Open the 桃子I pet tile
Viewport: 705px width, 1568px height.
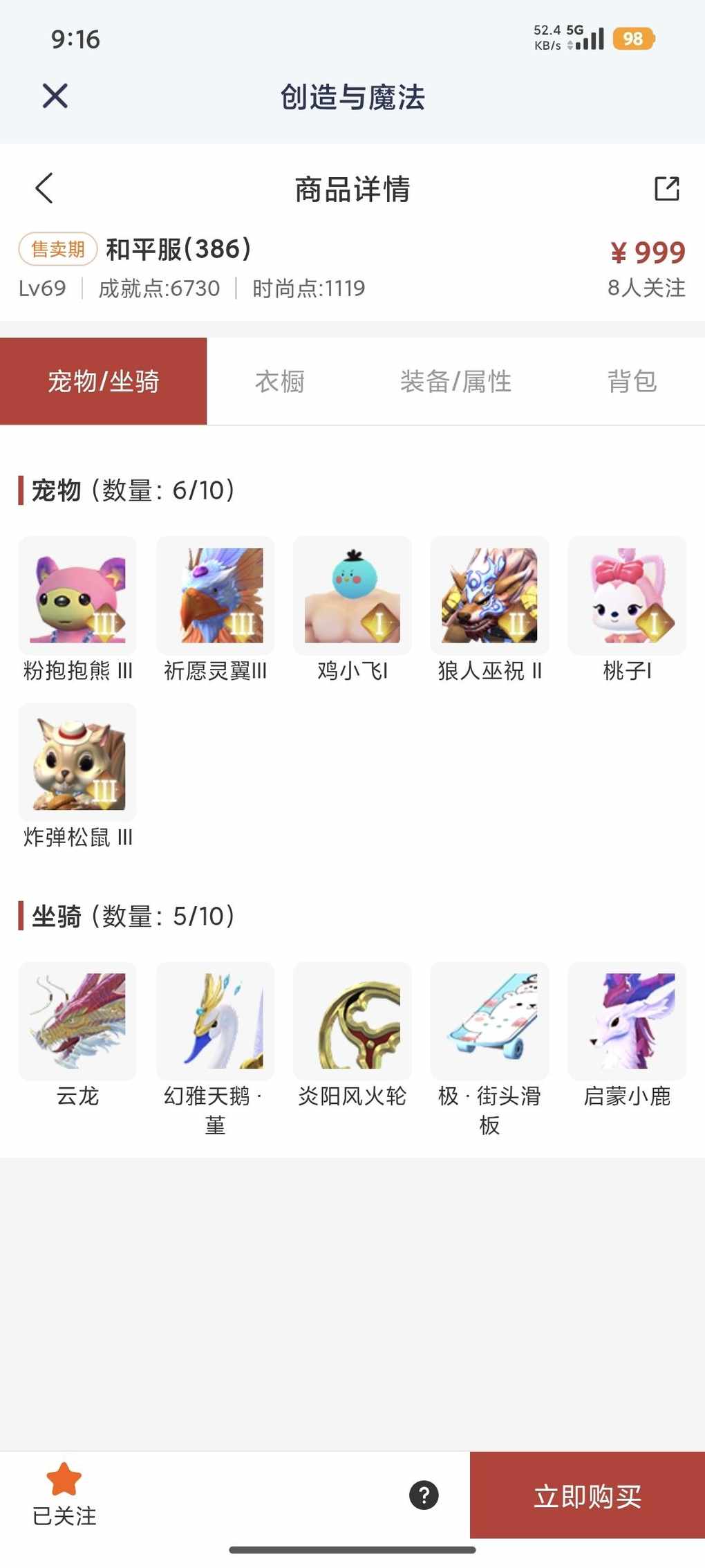(x=627, y=596)
